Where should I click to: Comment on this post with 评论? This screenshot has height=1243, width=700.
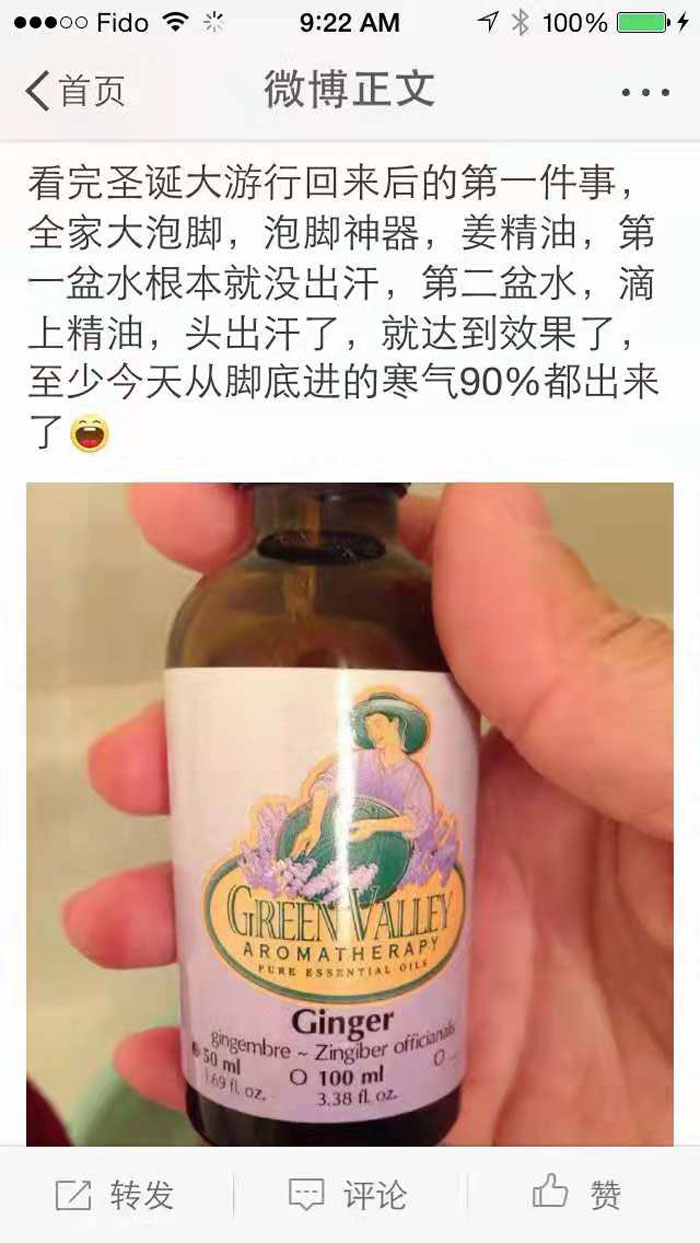(x=348, y=1194)
